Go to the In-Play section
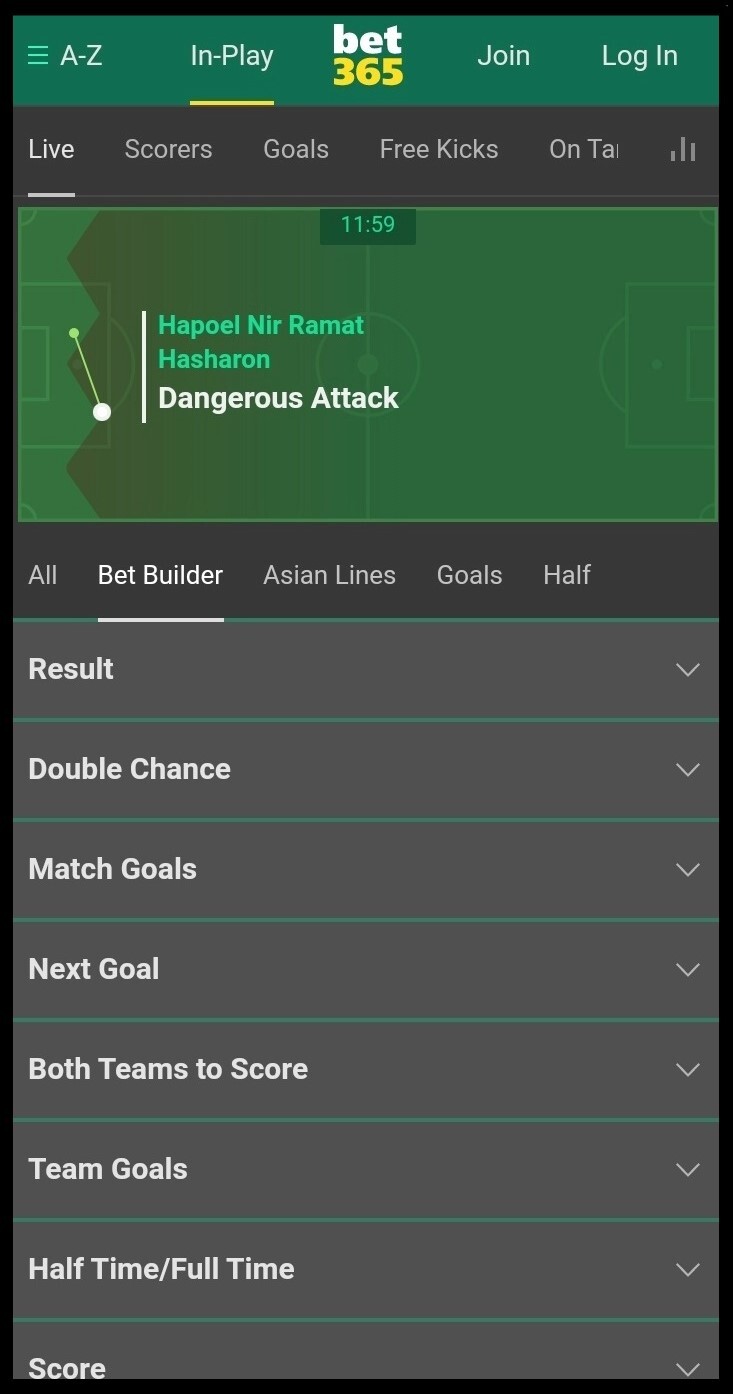Viewport: 733px width, 1394px height. click(x=232, y=56)
